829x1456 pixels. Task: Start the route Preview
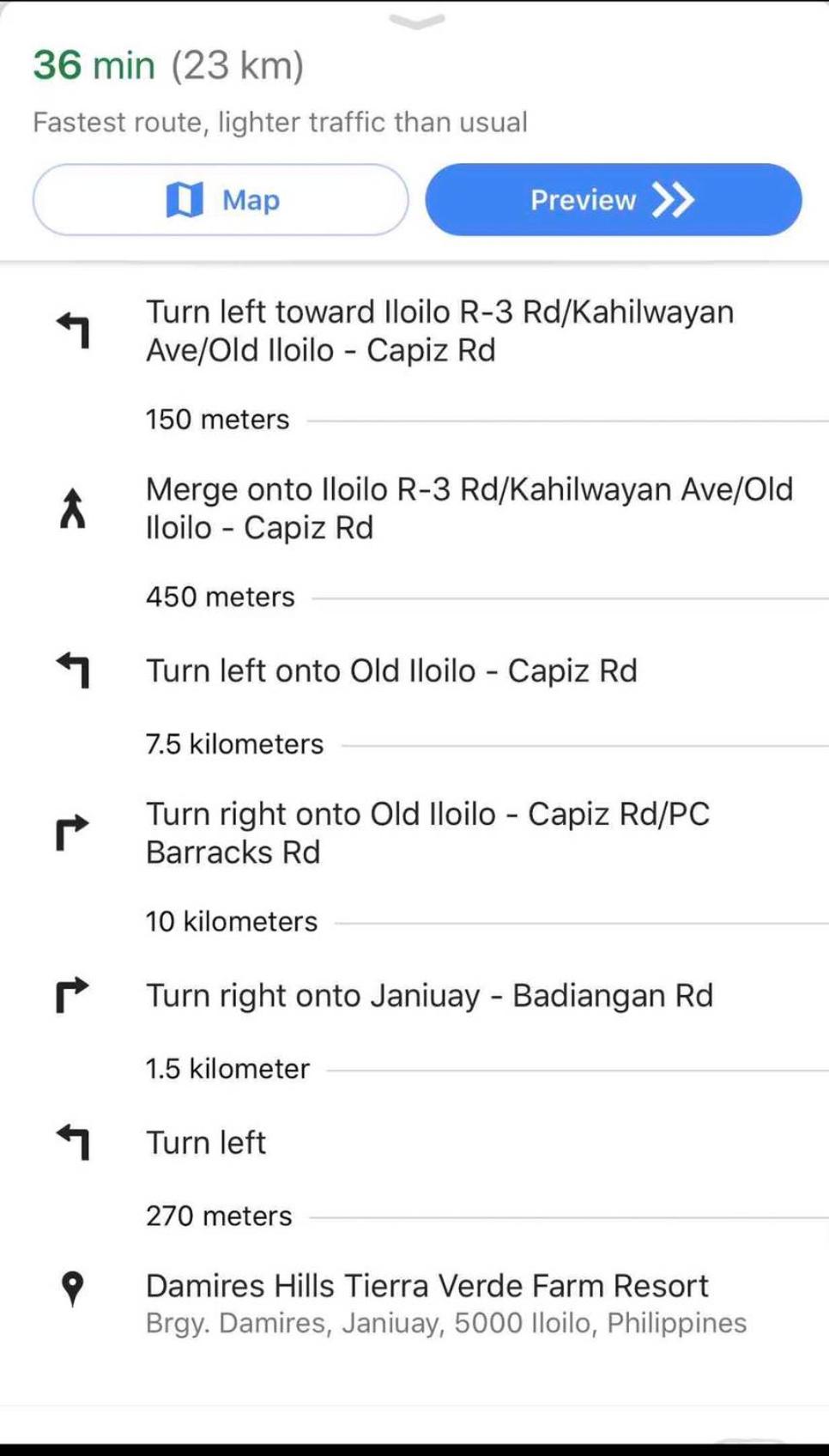click(x=614, y=200)
